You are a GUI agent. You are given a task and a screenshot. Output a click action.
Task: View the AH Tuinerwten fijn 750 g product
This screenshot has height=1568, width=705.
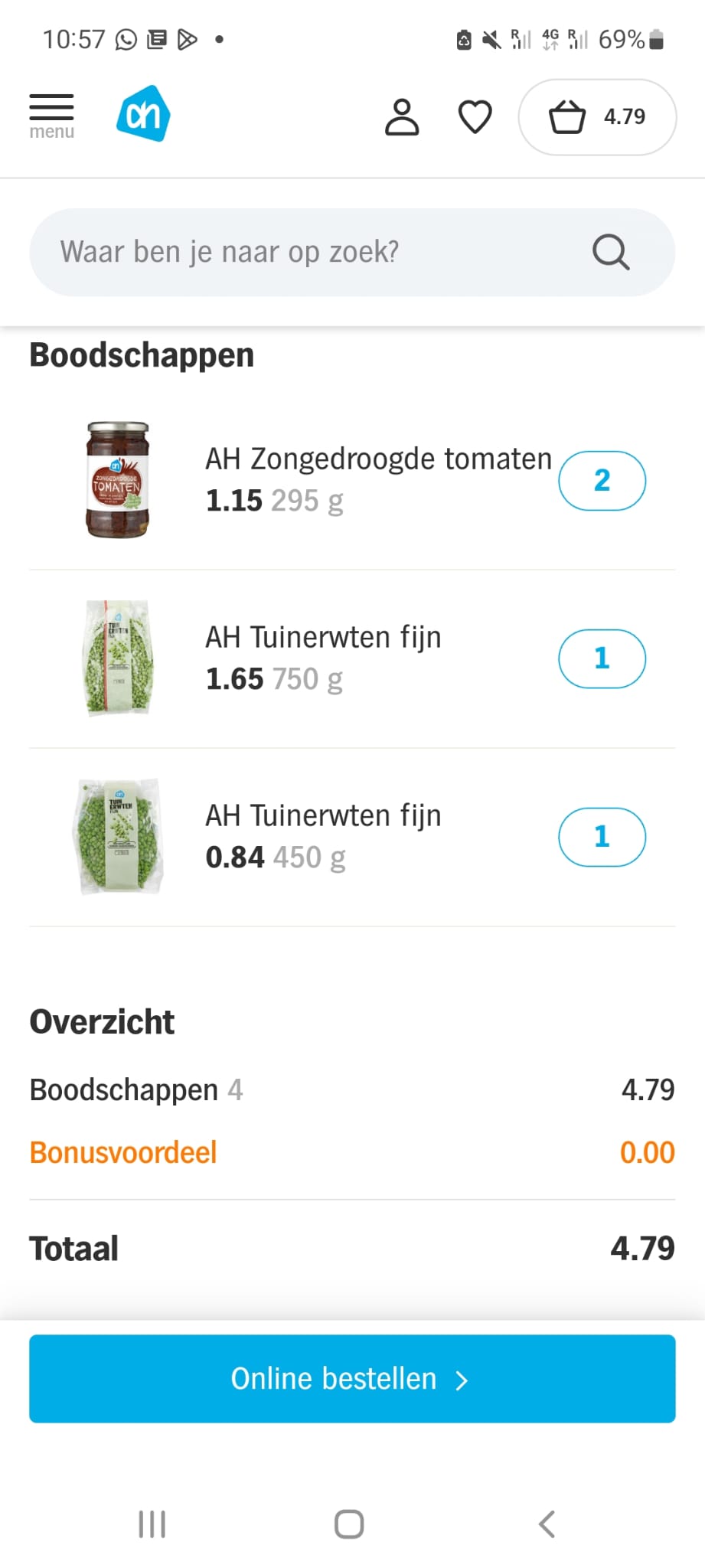pyautogui.click(x=323, y=638)
